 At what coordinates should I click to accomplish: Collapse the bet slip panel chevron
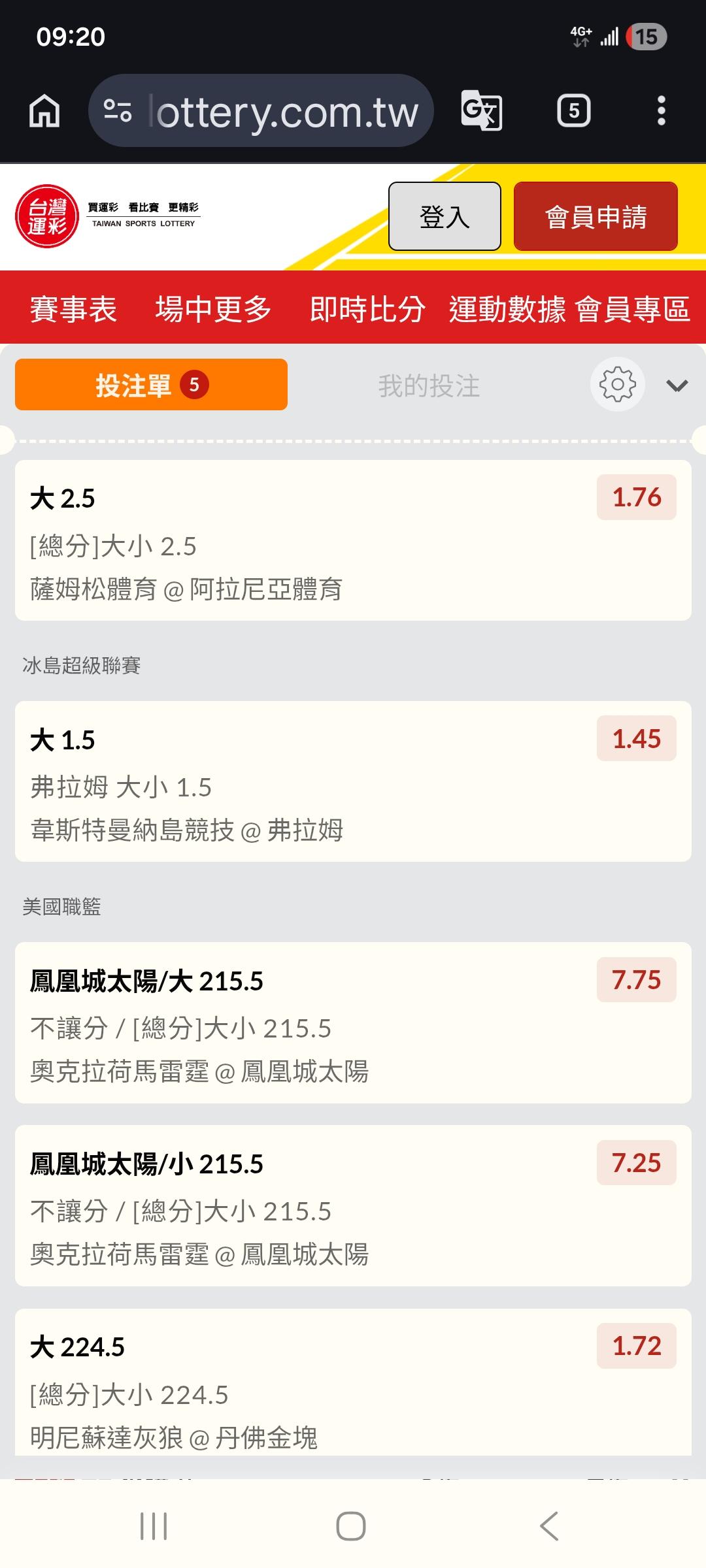(677, 385)
